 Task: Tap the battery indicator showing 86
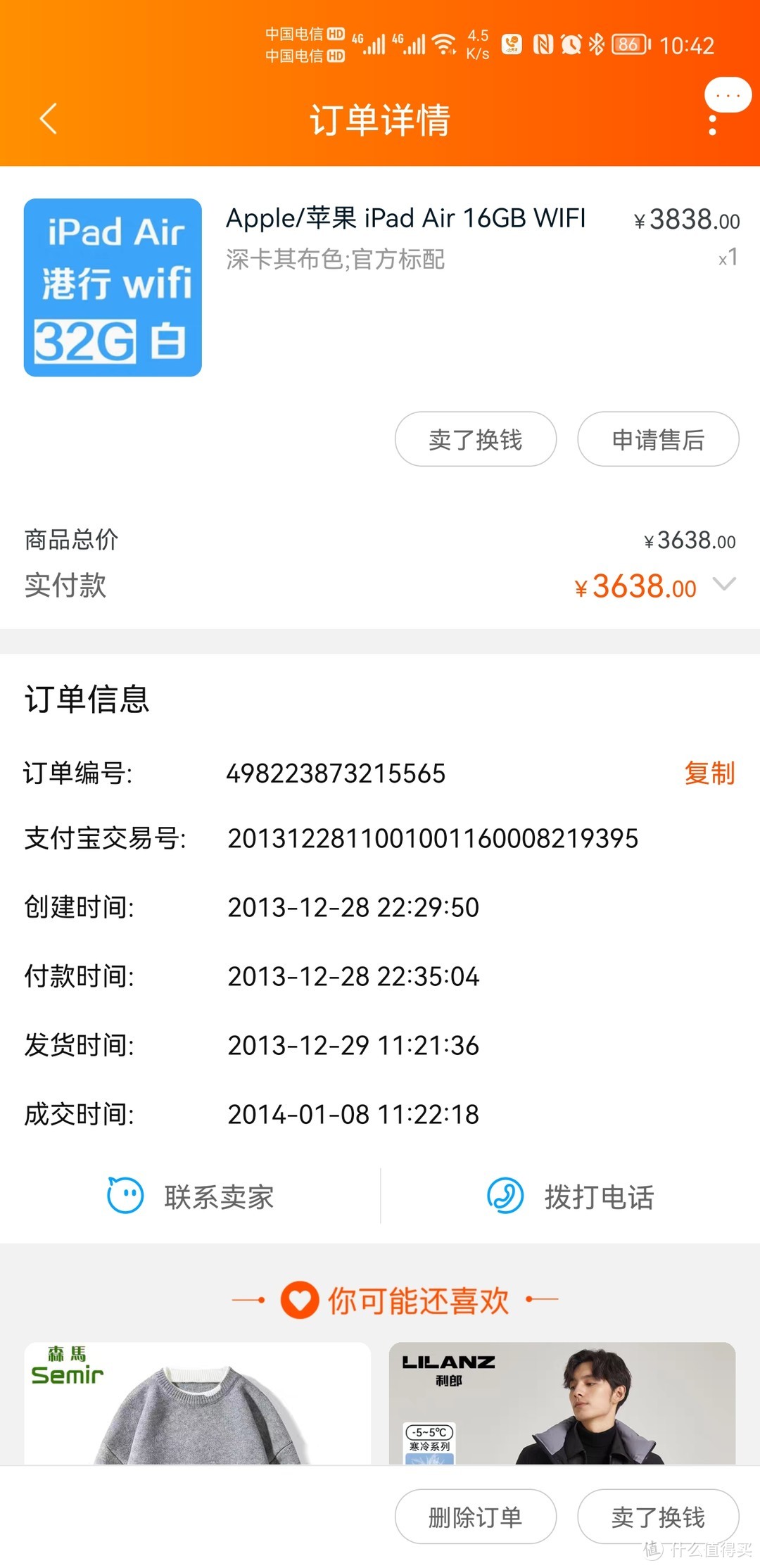pyautogui.click(x=628, y=44)
